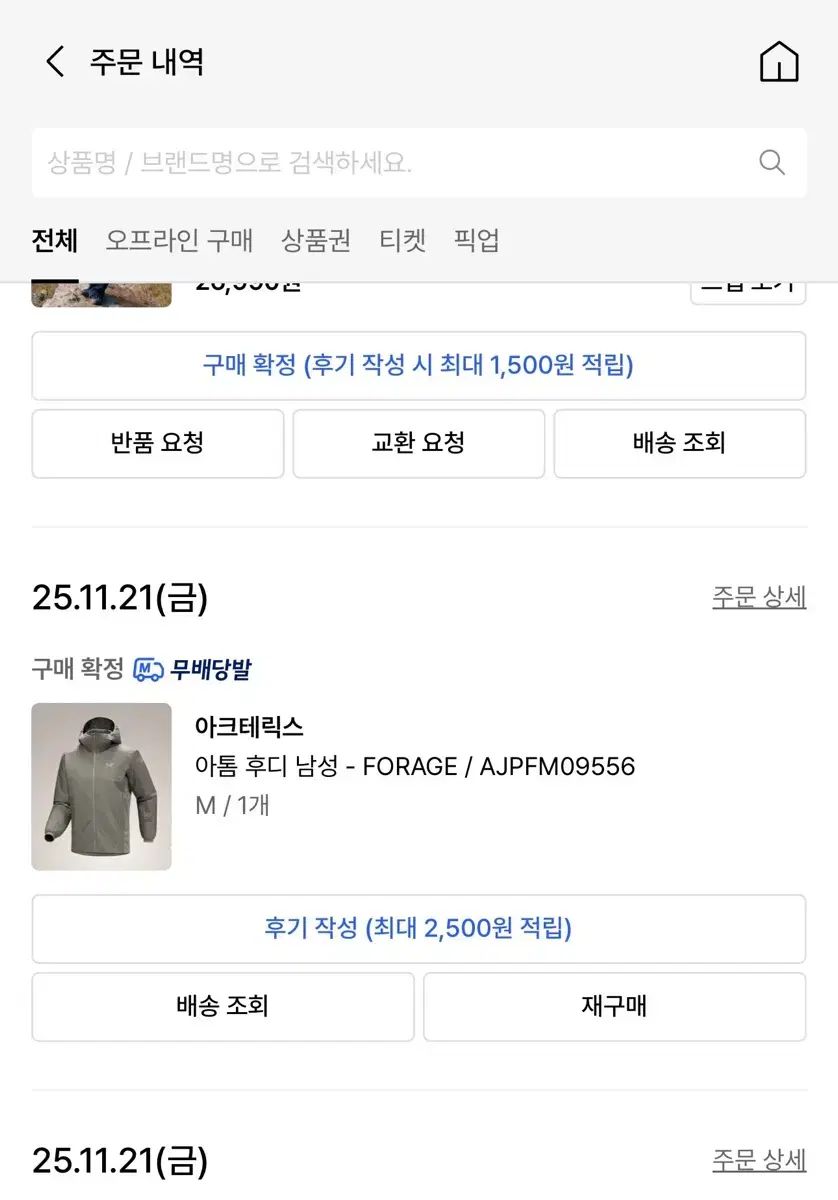Open the 티켓 tab

click(x=403, y=241)
